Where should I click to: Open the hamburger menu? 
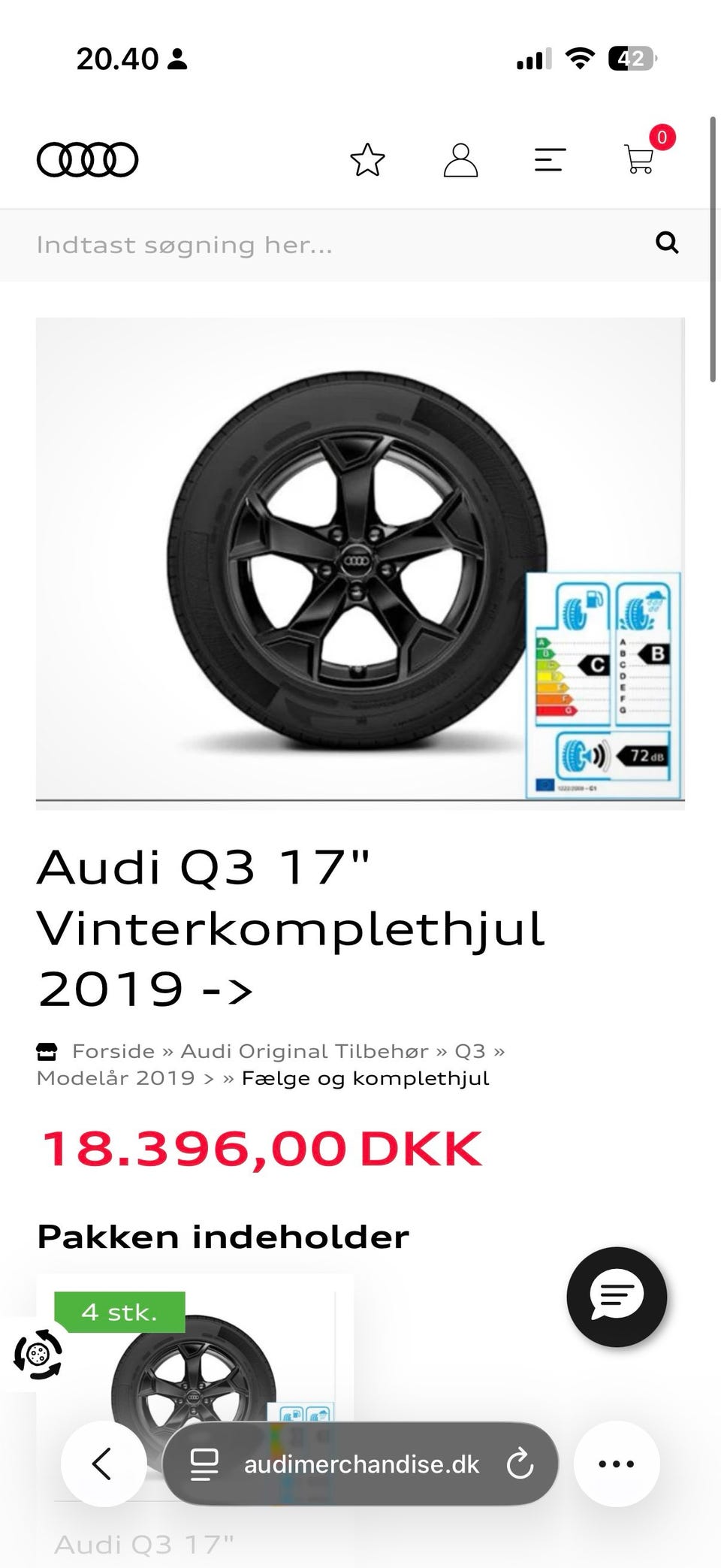550,160
